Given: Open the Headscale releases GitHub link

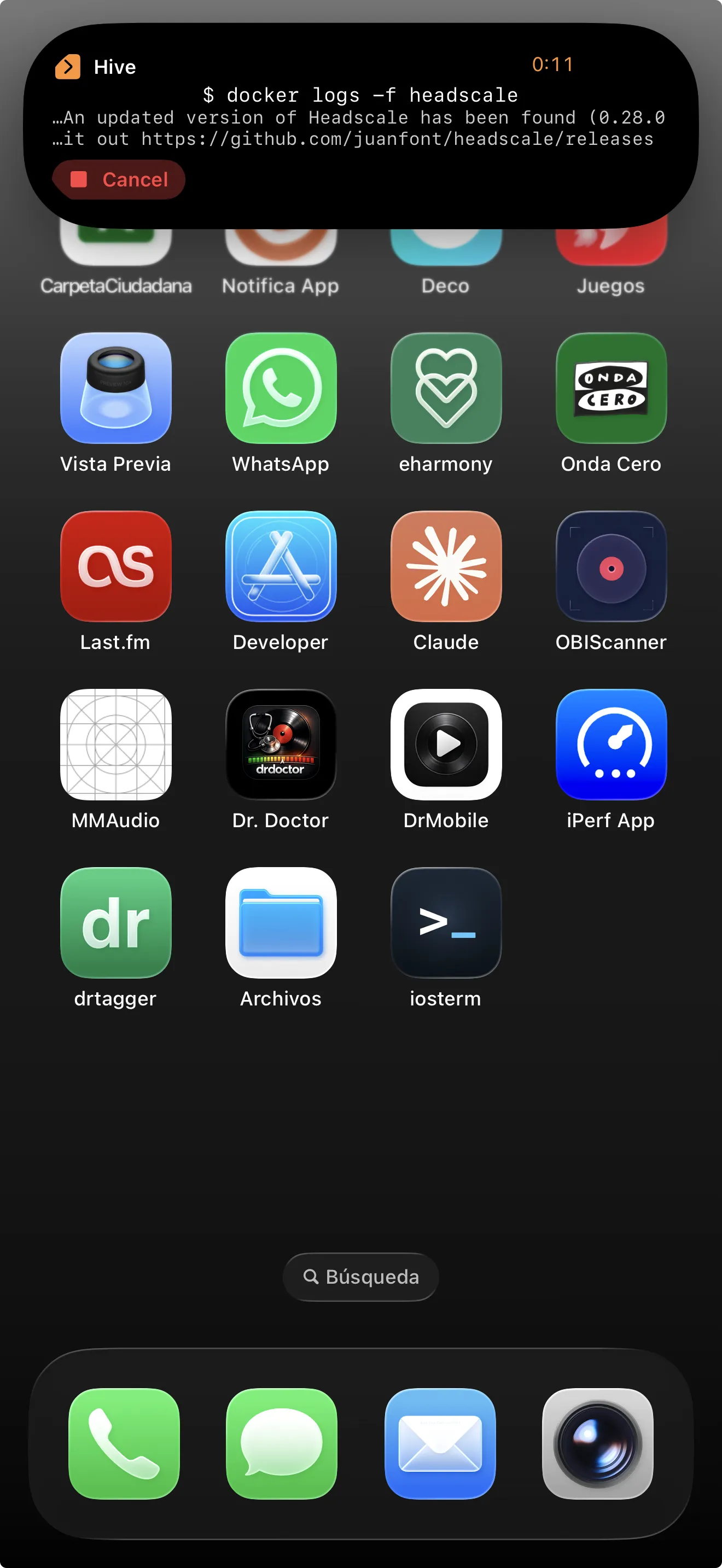Looking at the screenshot, I should pos(395,138).
